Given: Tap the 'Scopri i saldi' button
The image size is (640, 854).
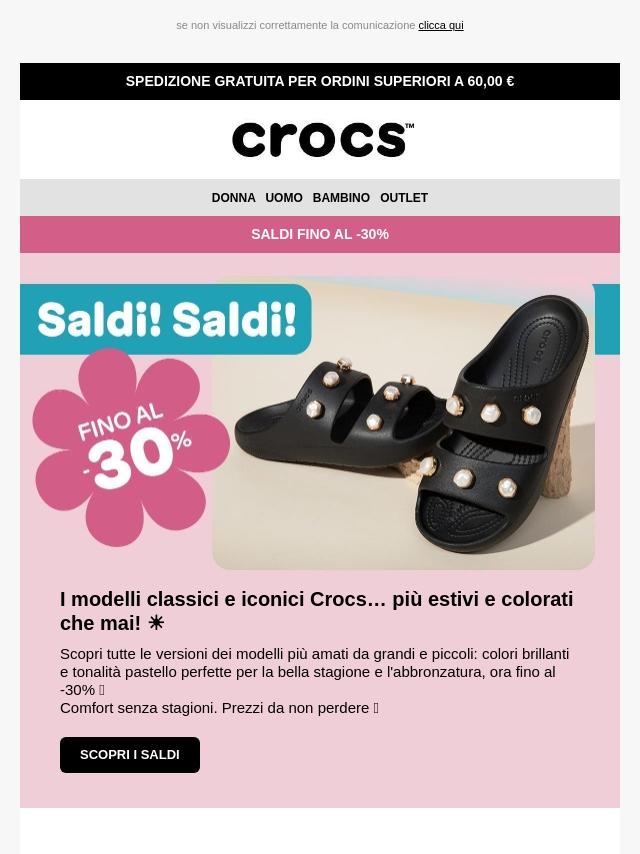Looking at the screenshot, I should click(x=130, y=755).
